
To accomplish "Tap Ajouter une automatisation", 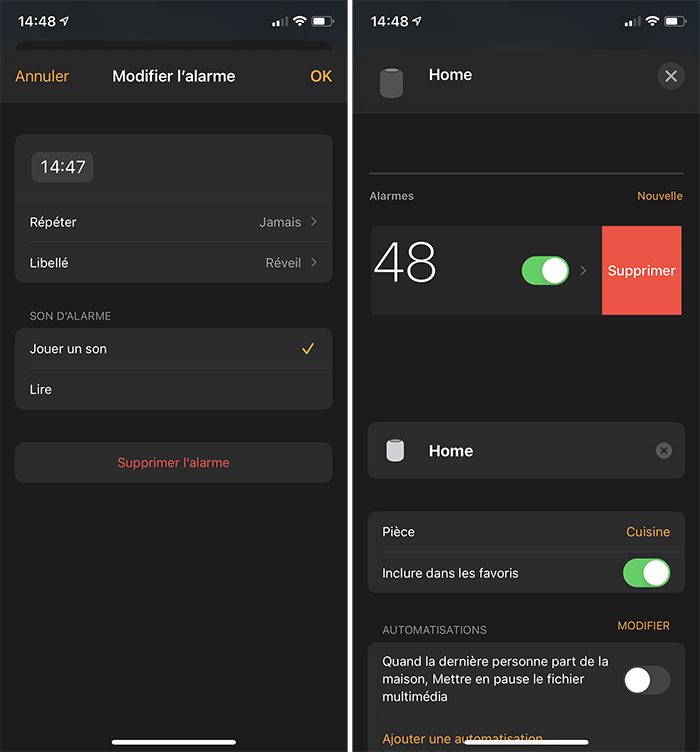I will [x=462, y=739].
